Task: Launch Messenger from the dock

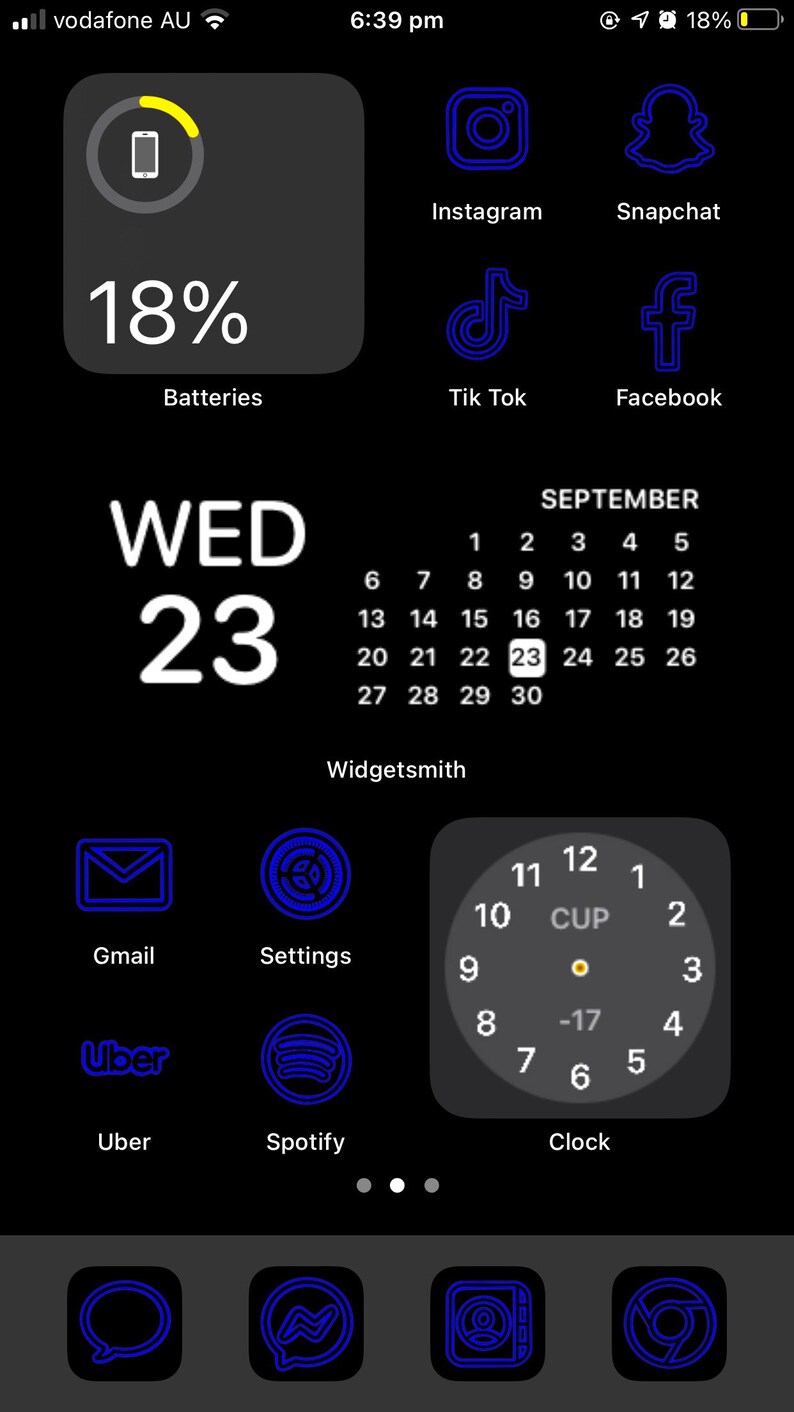Action: [305, 1324]
